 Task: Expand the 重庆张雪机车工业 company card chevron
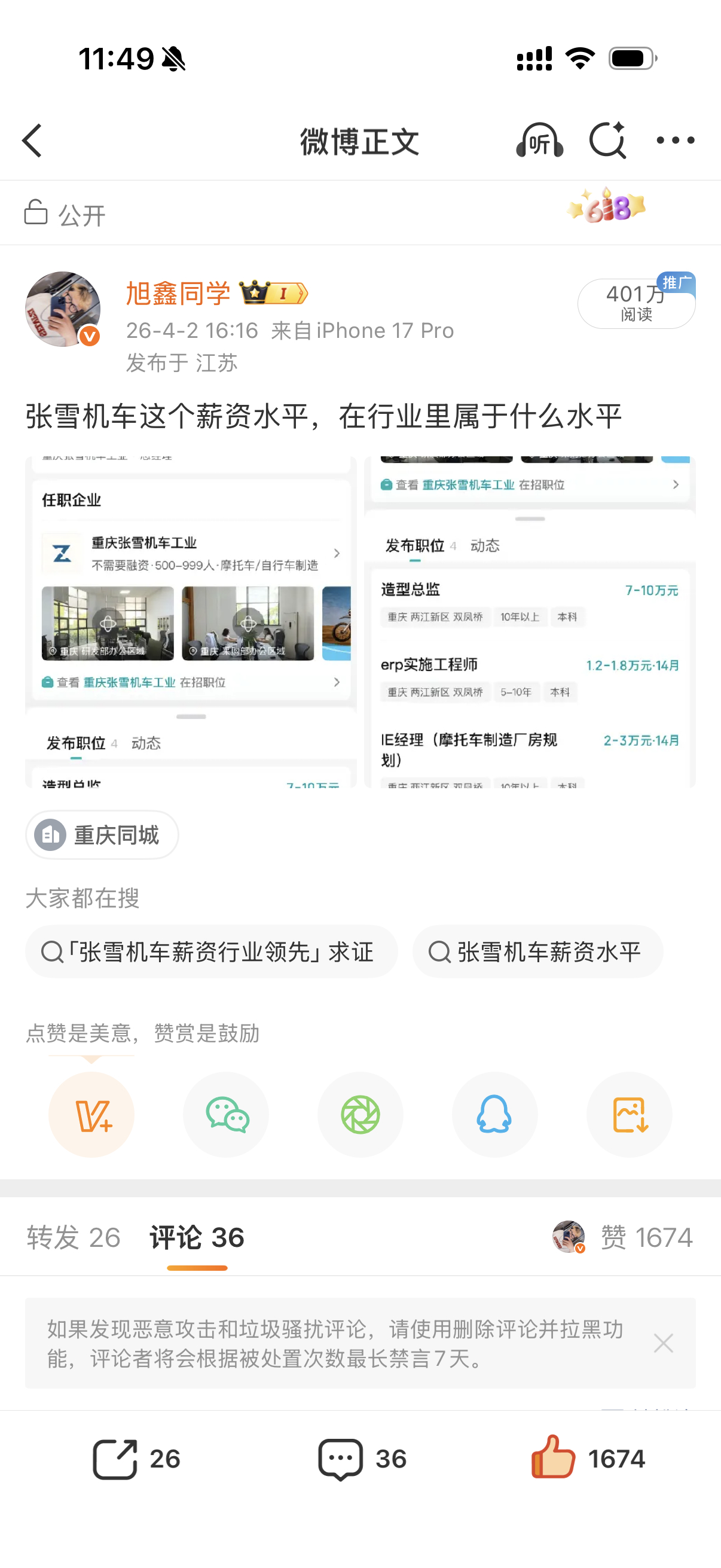(x=337, y=553)
